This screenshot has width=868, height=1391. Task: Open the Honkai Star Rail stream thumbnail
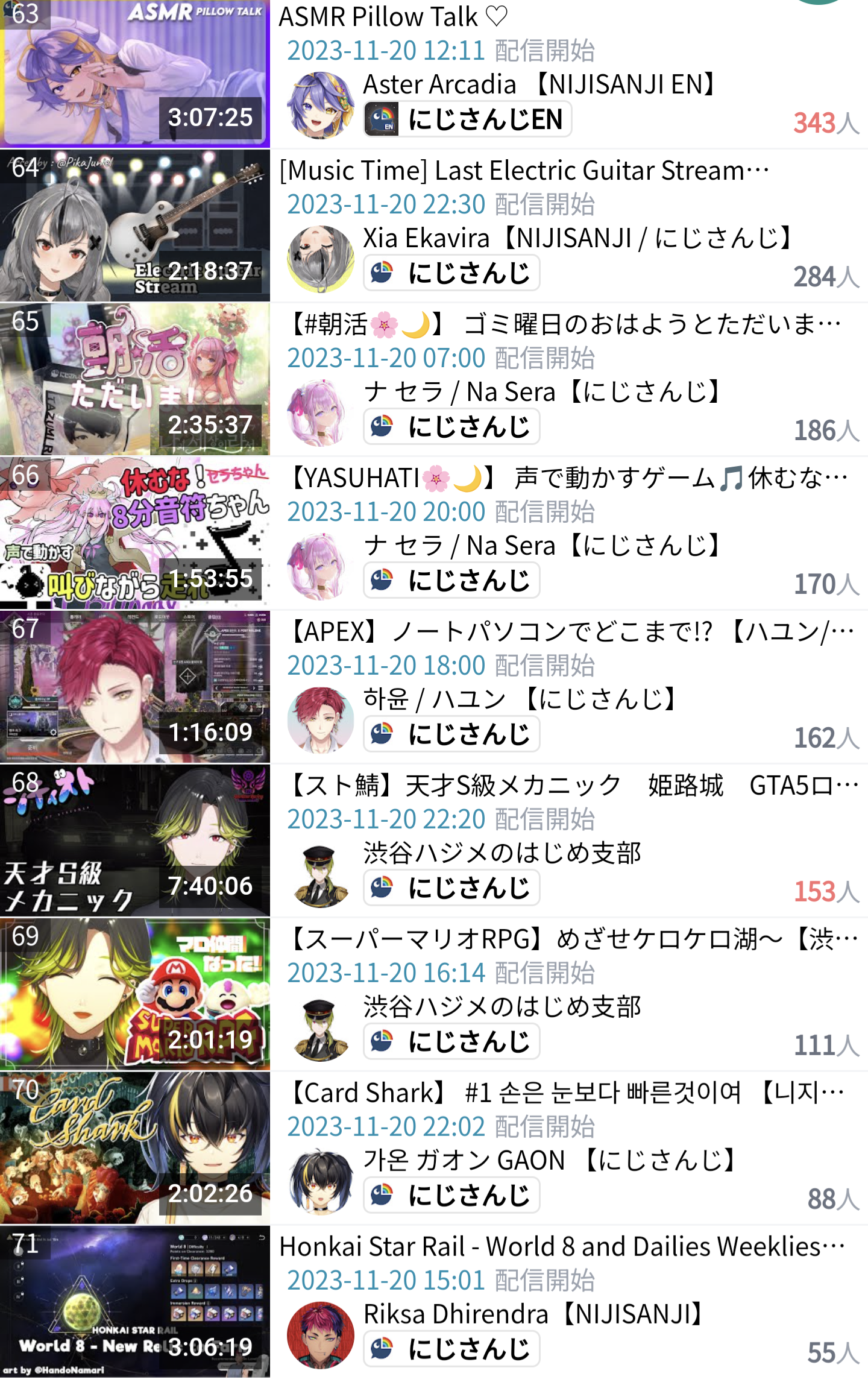coord(135,1302)
